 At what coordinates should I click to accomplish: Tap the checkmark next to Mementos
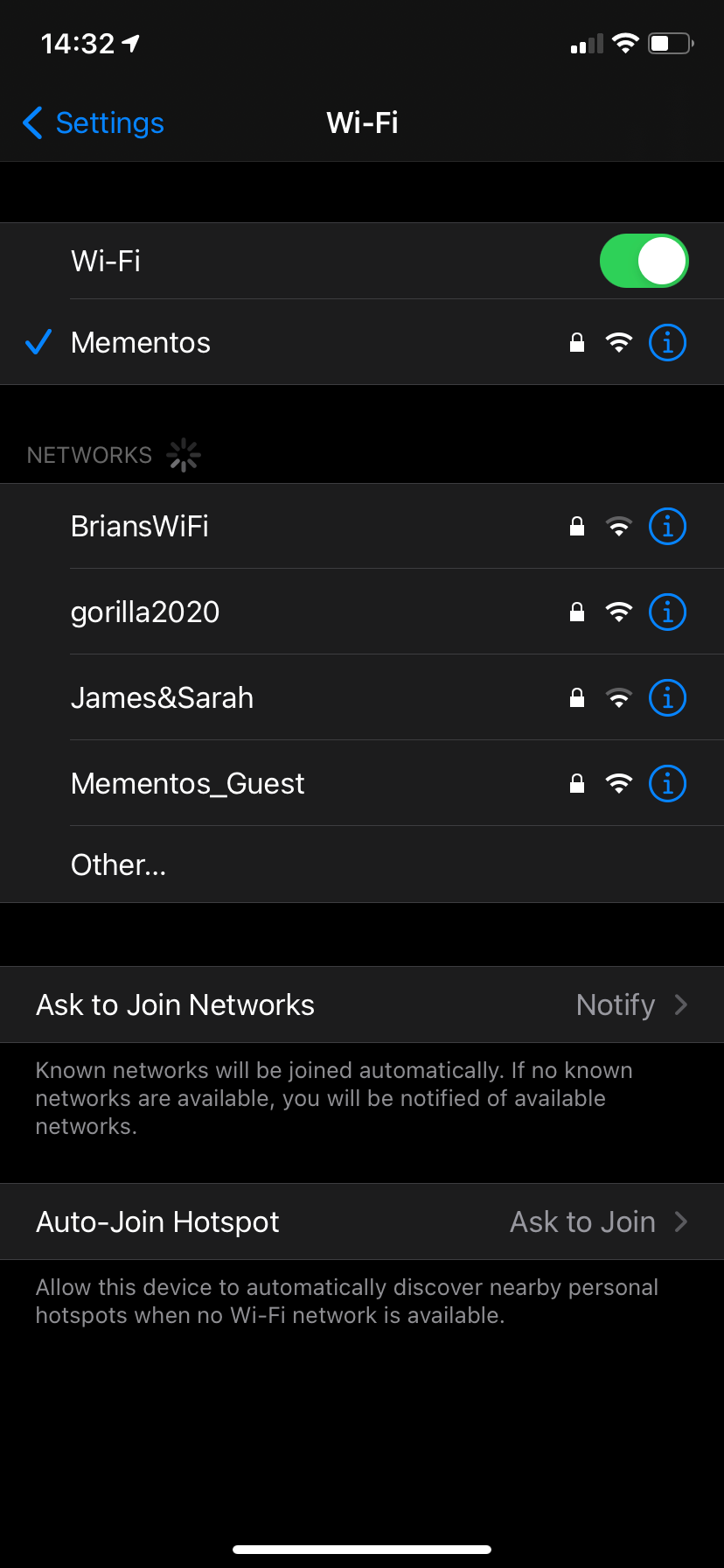tap(38, 342)
